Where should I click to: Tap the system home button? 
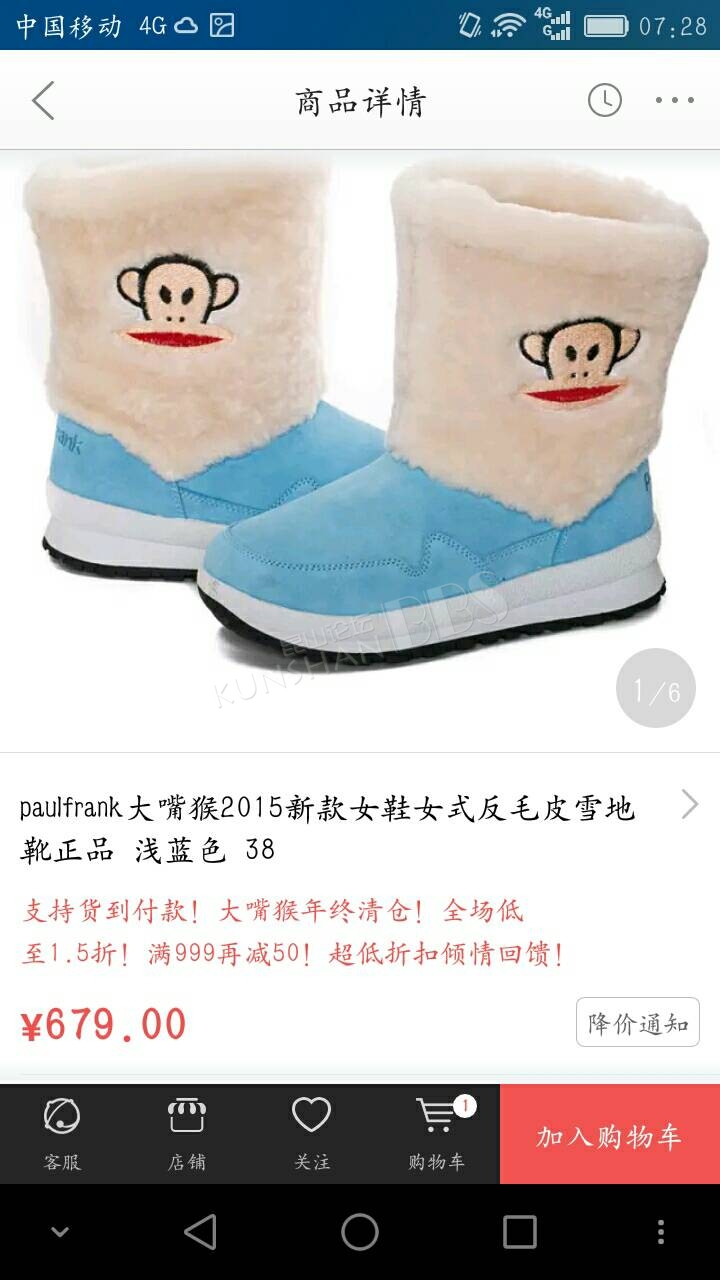(360, 1232)
